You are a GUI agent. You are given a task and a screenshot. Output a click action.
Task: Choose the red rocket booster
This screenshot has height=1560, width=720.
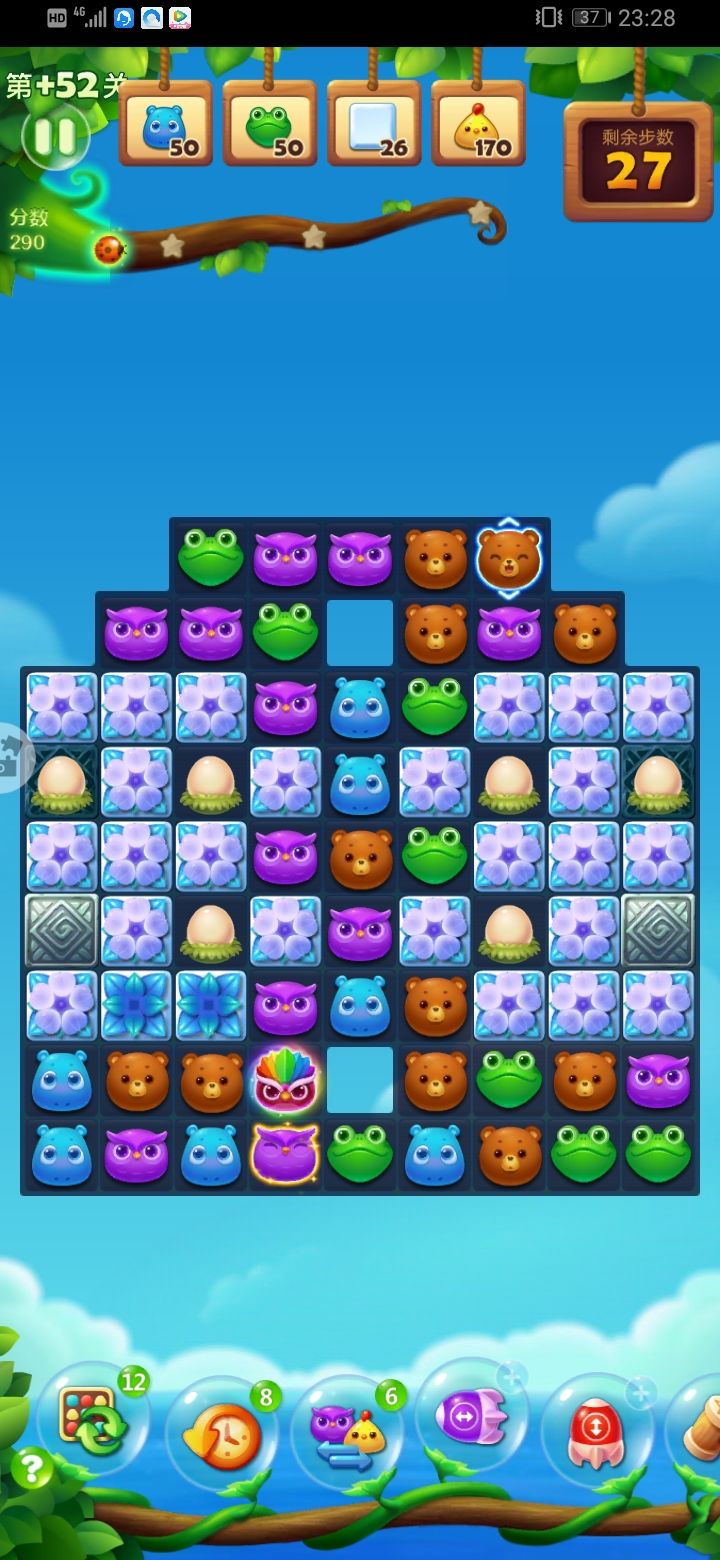(595, 1430)
